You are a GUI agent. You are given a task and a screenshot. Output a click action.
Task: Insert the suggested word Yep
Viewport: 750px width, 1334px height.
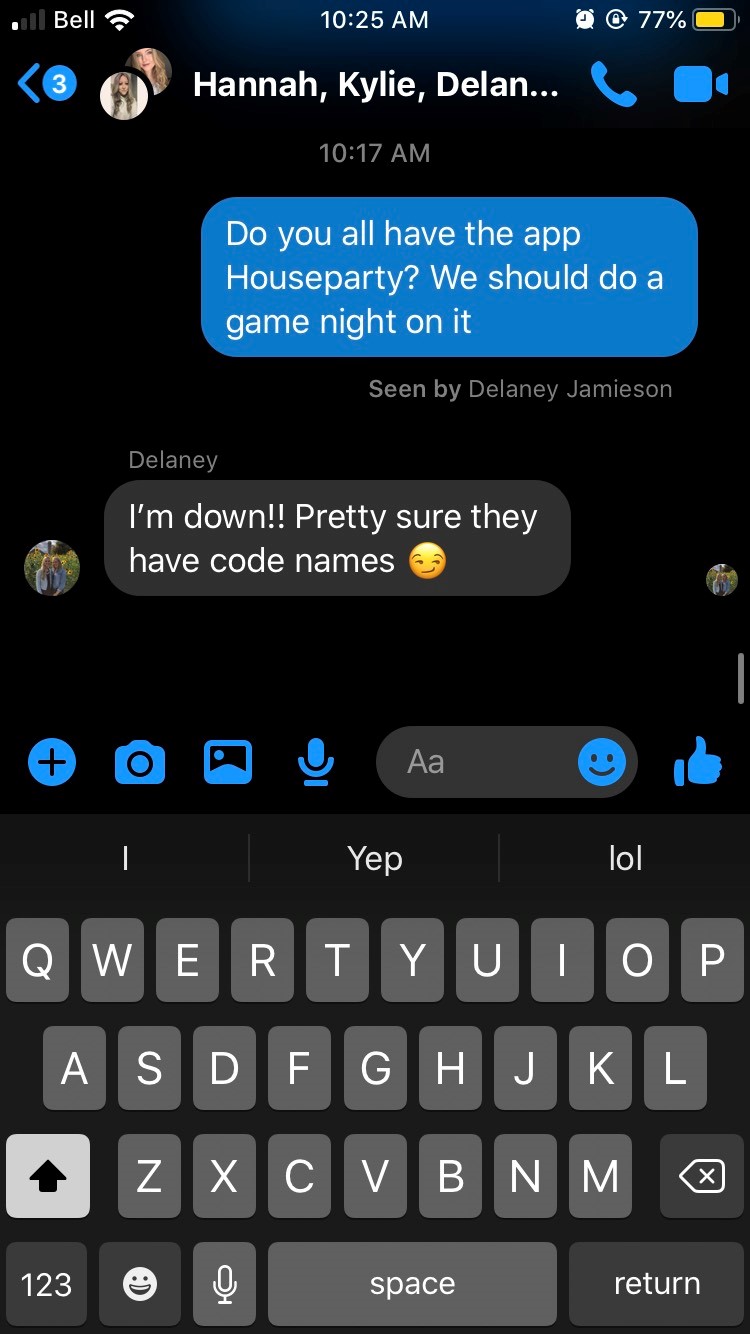(374, 858)
